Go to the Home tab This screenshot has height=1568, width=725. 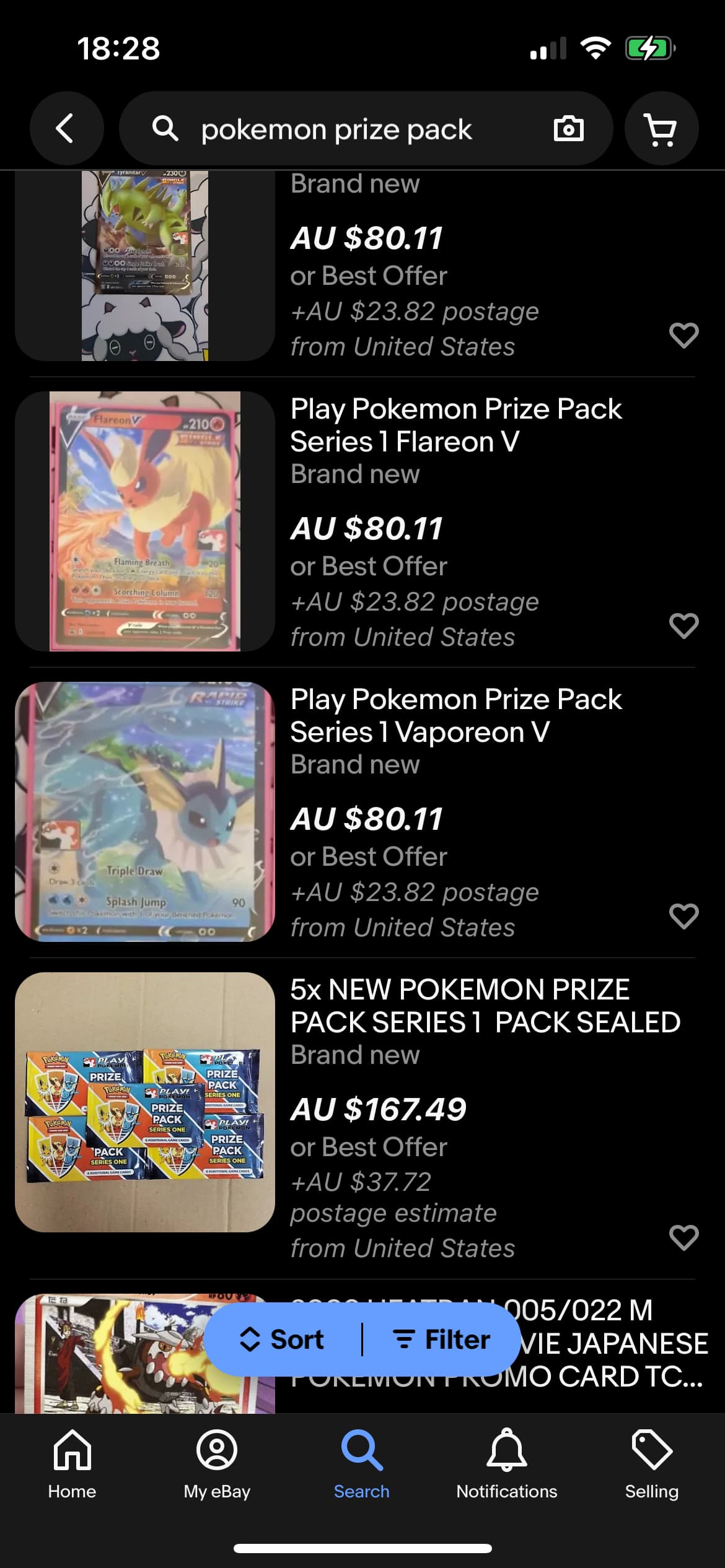[72, 1464]
